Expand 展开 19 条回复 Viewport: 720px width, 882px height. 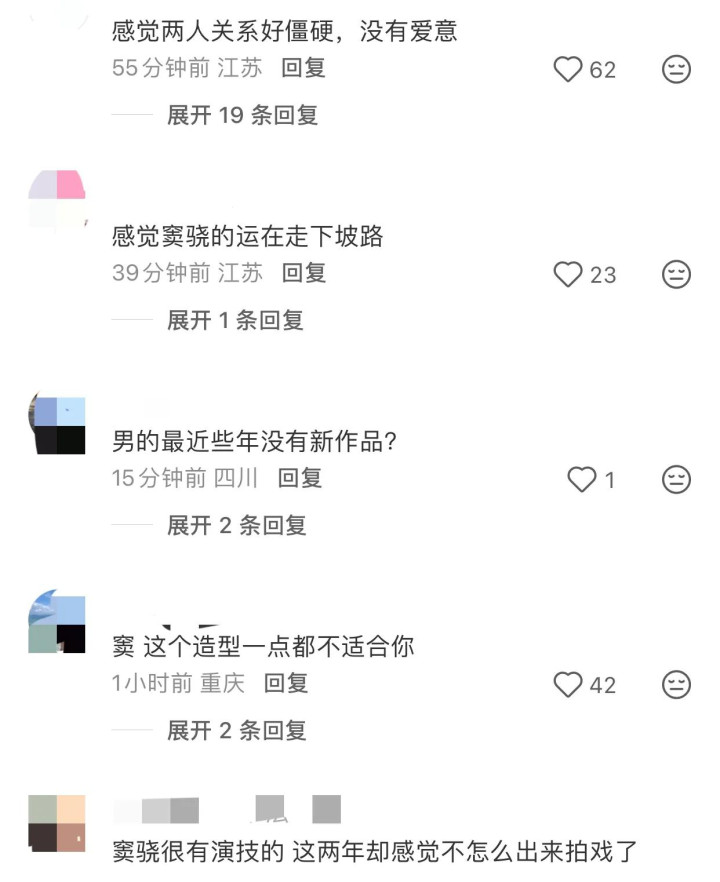pyautogui.click(x=242, y=115)
